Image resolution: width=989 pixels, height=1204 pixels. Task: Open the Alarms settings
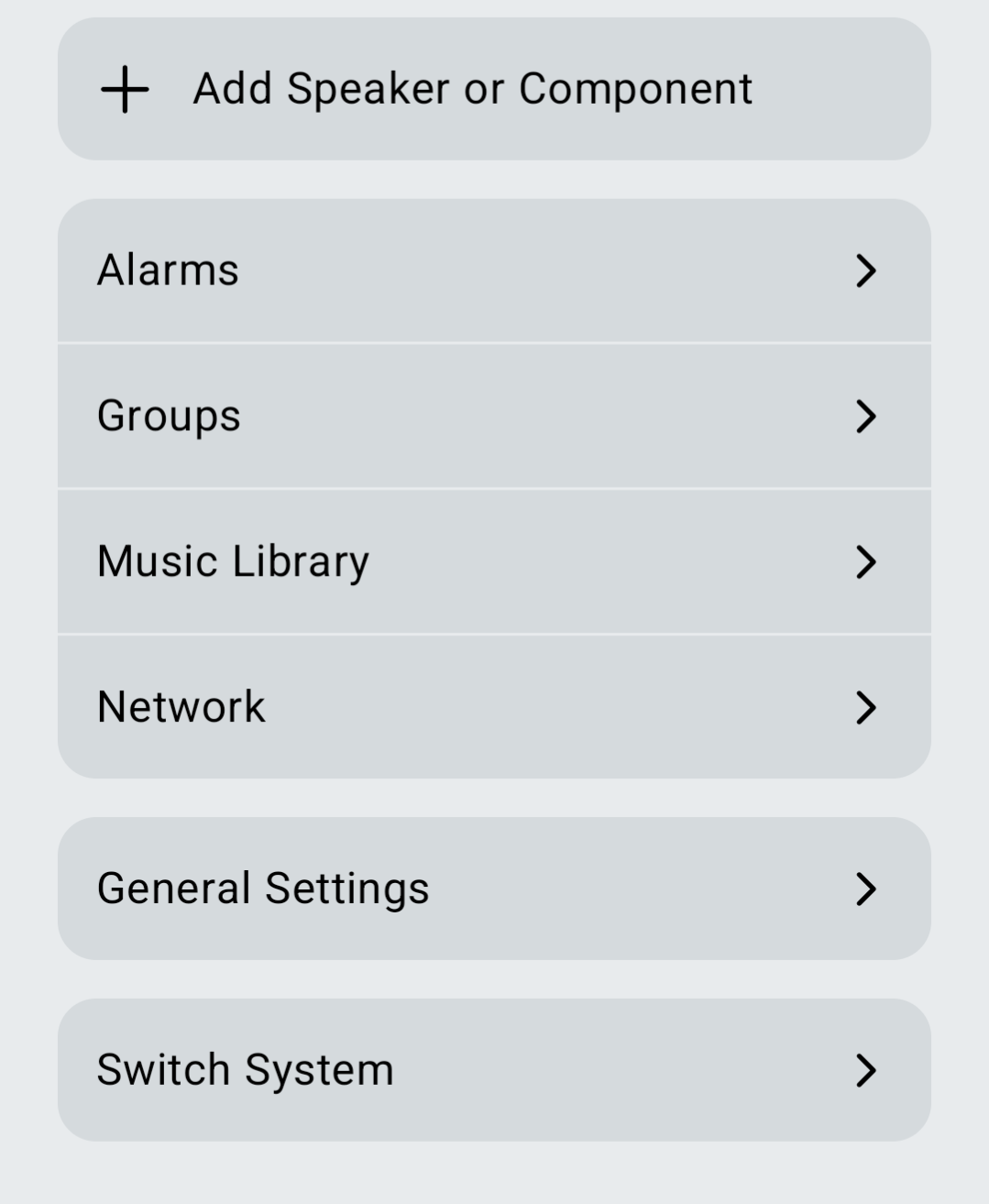tap(493, 271)
